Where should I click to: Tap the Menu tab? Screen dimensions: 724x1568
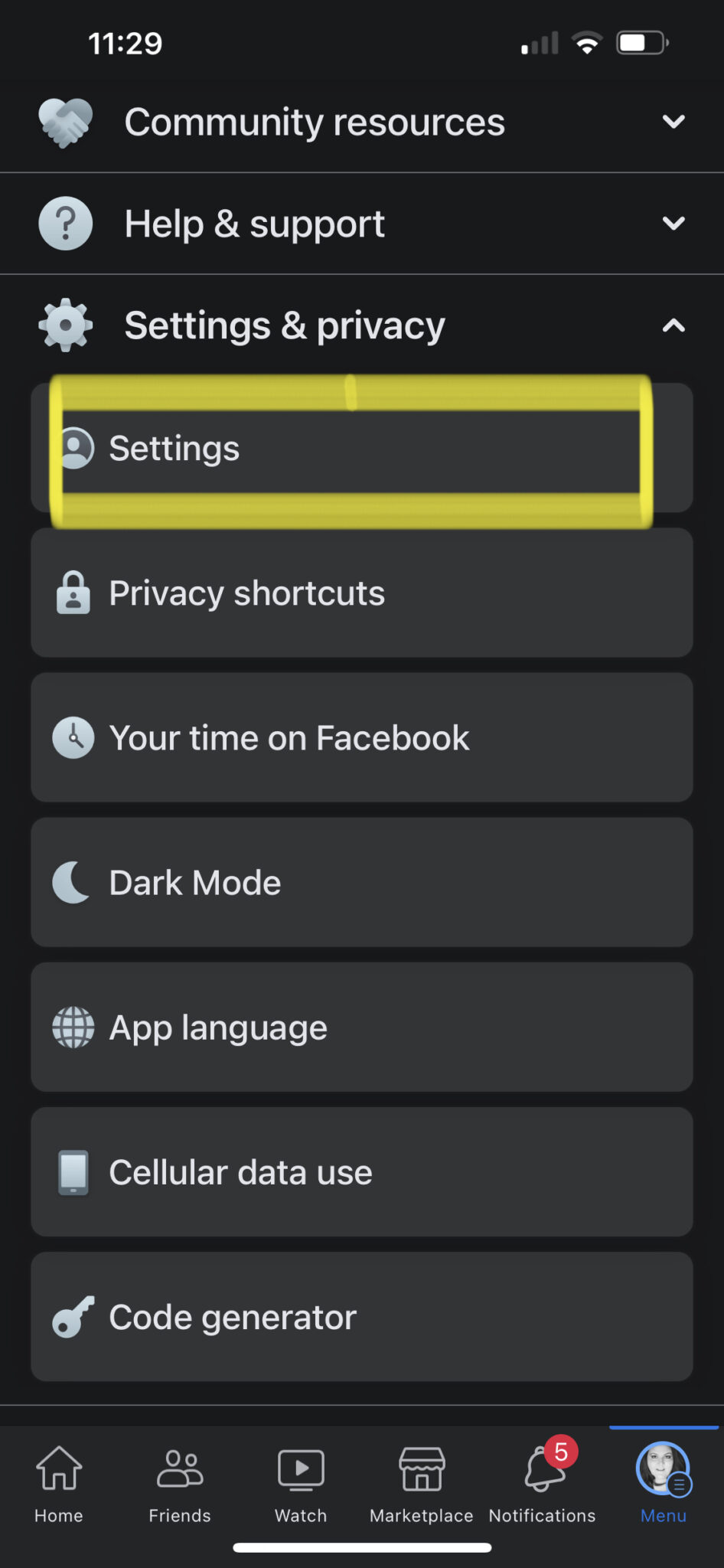coord(664,1484)
